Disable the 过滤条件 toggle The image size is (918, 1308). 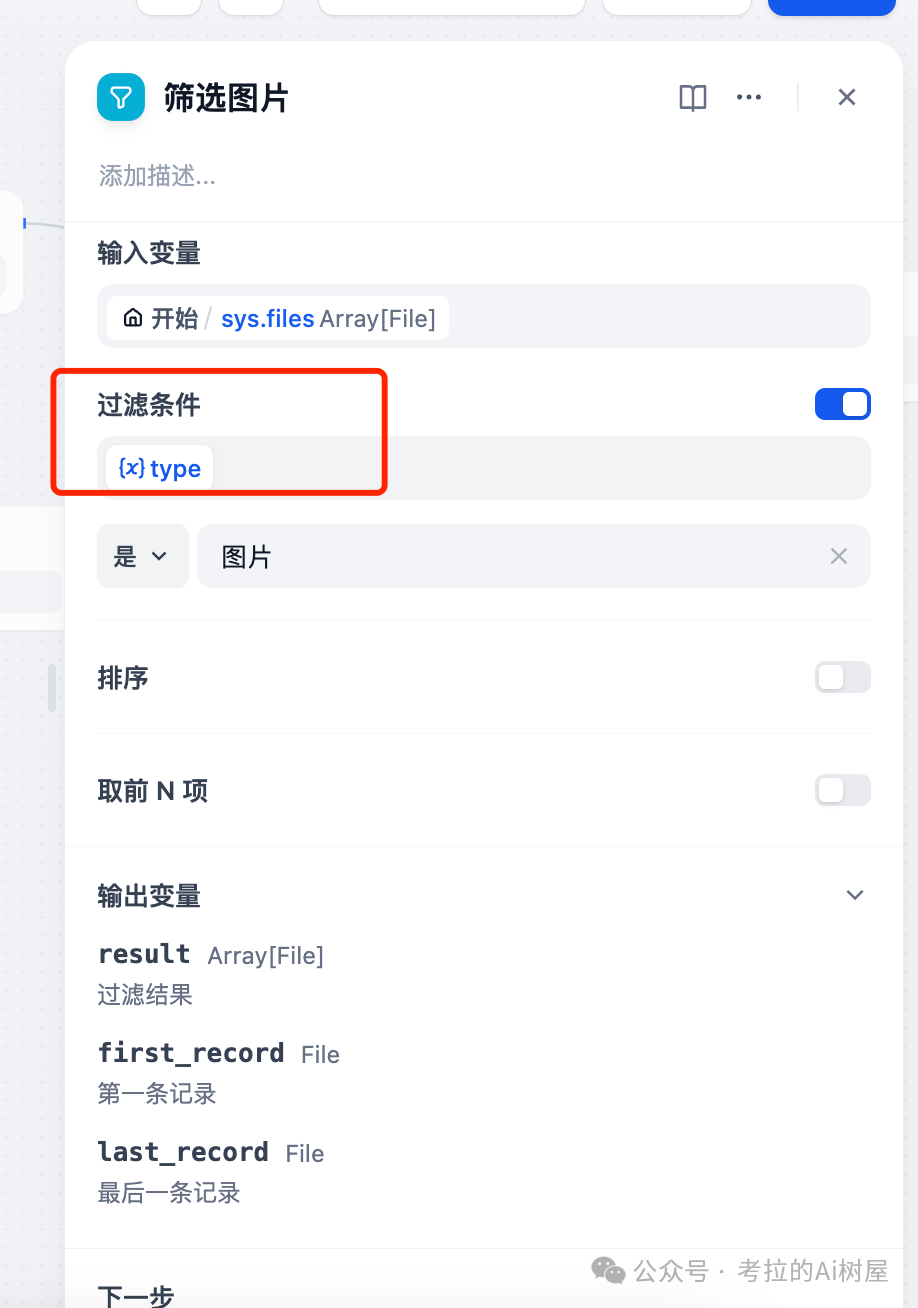coord(843,404)
